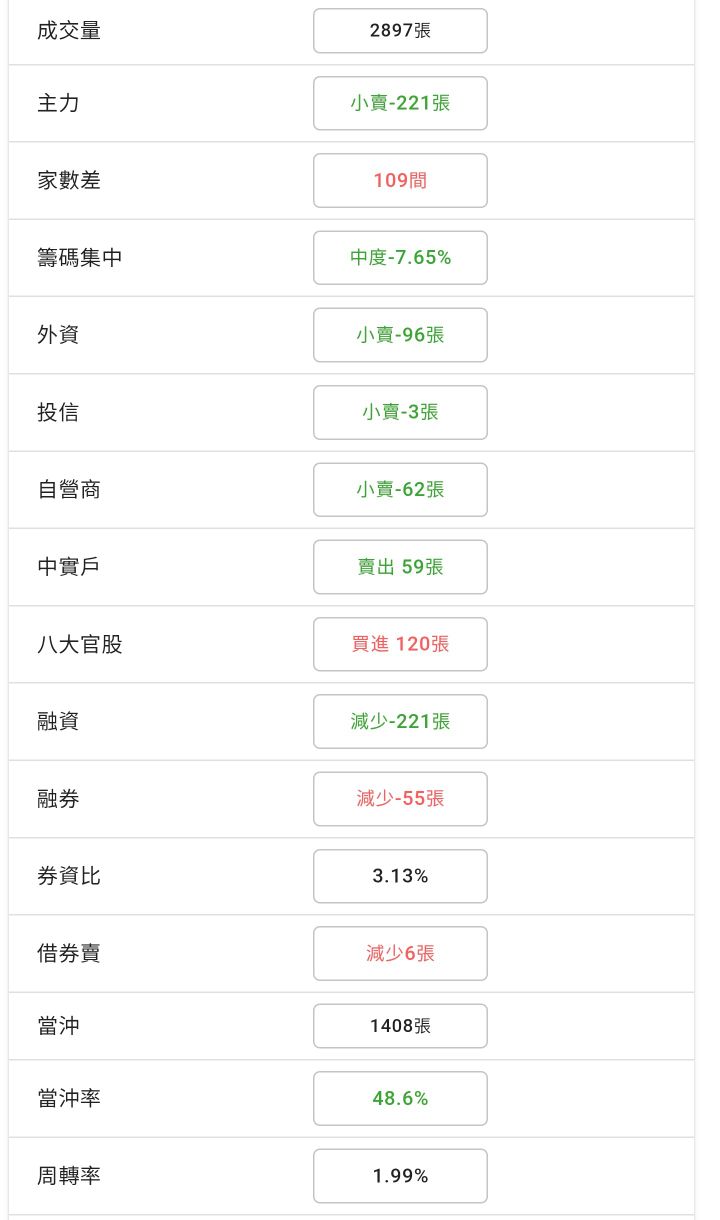The height and width of the screenshot is (1220, 720).
Task: Open the 借券賣 減少6張 button
Action: pos(400,954)
